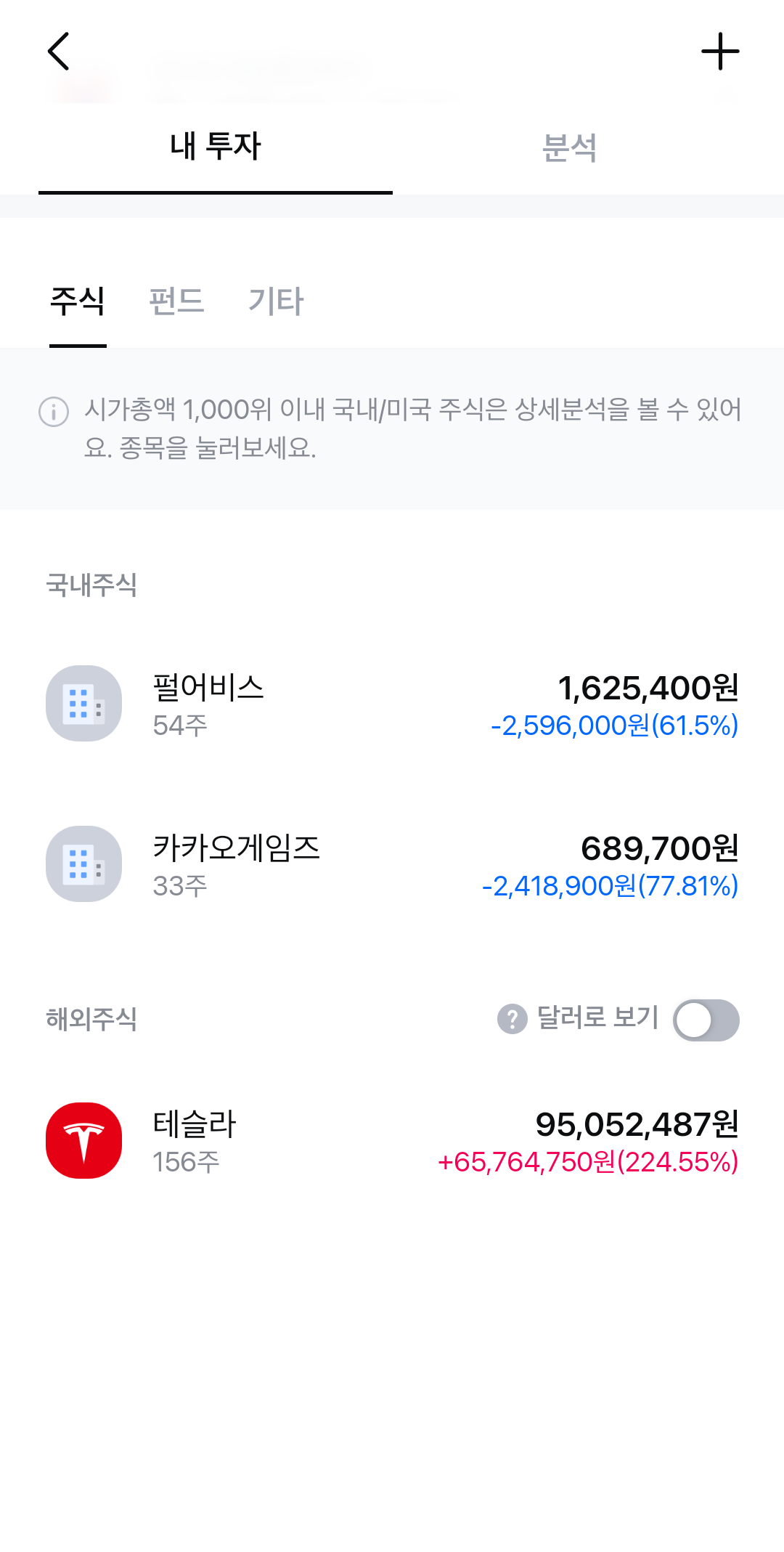The width and height of the screenshot is (784, 1552).
Task: Go back using the top-left arrow
Action: (59, 52)
